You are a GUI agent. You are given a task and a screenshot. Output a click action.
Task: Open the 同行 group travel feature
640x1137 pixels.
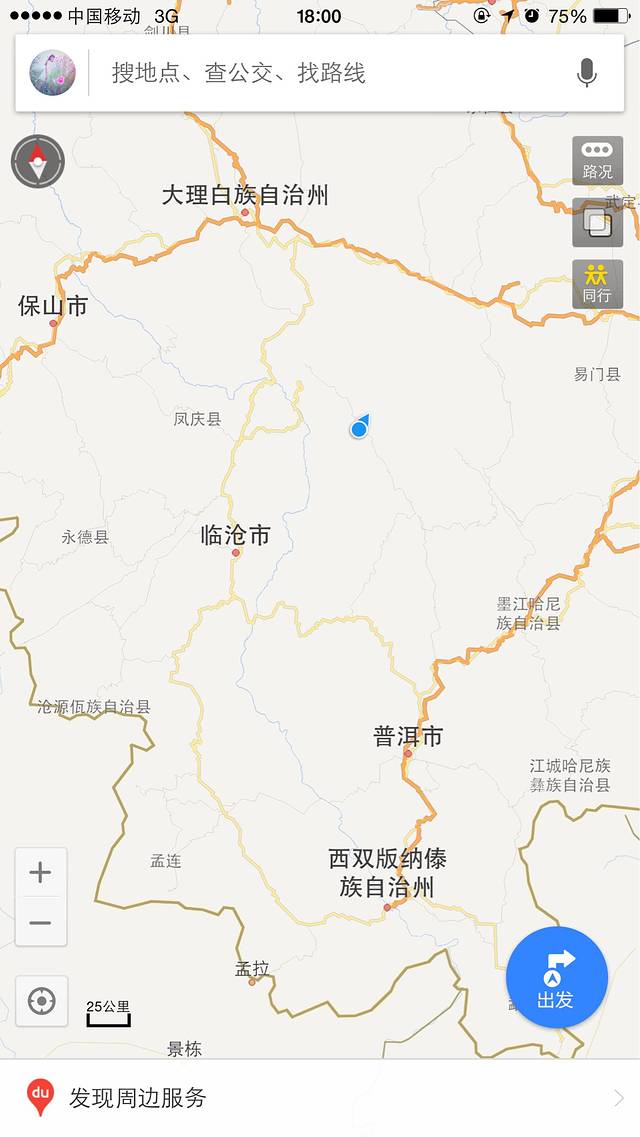[x=597, y=284]
